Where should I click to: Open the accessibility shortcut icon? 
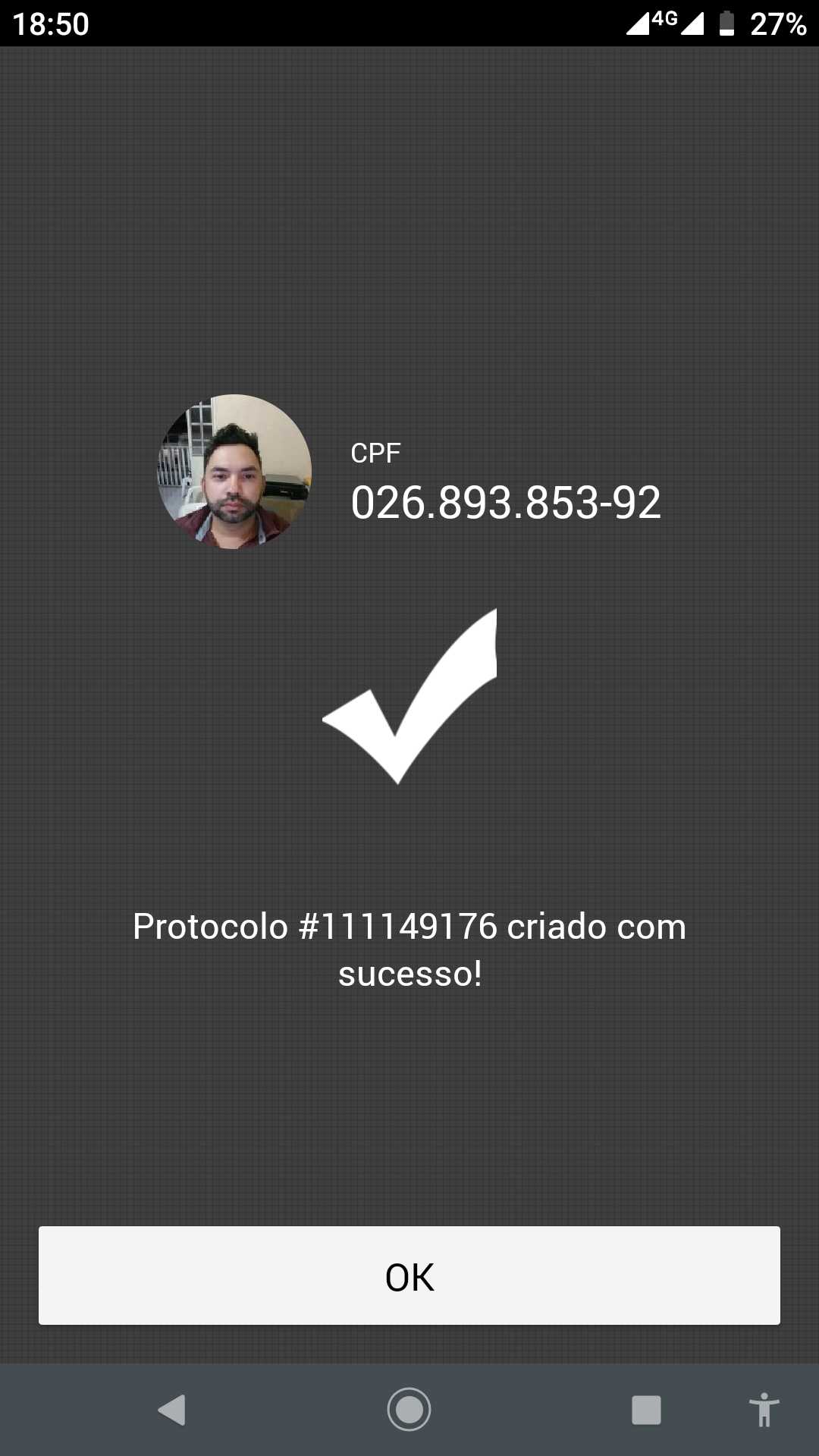pyautogui.click(x=764, y=1410)
